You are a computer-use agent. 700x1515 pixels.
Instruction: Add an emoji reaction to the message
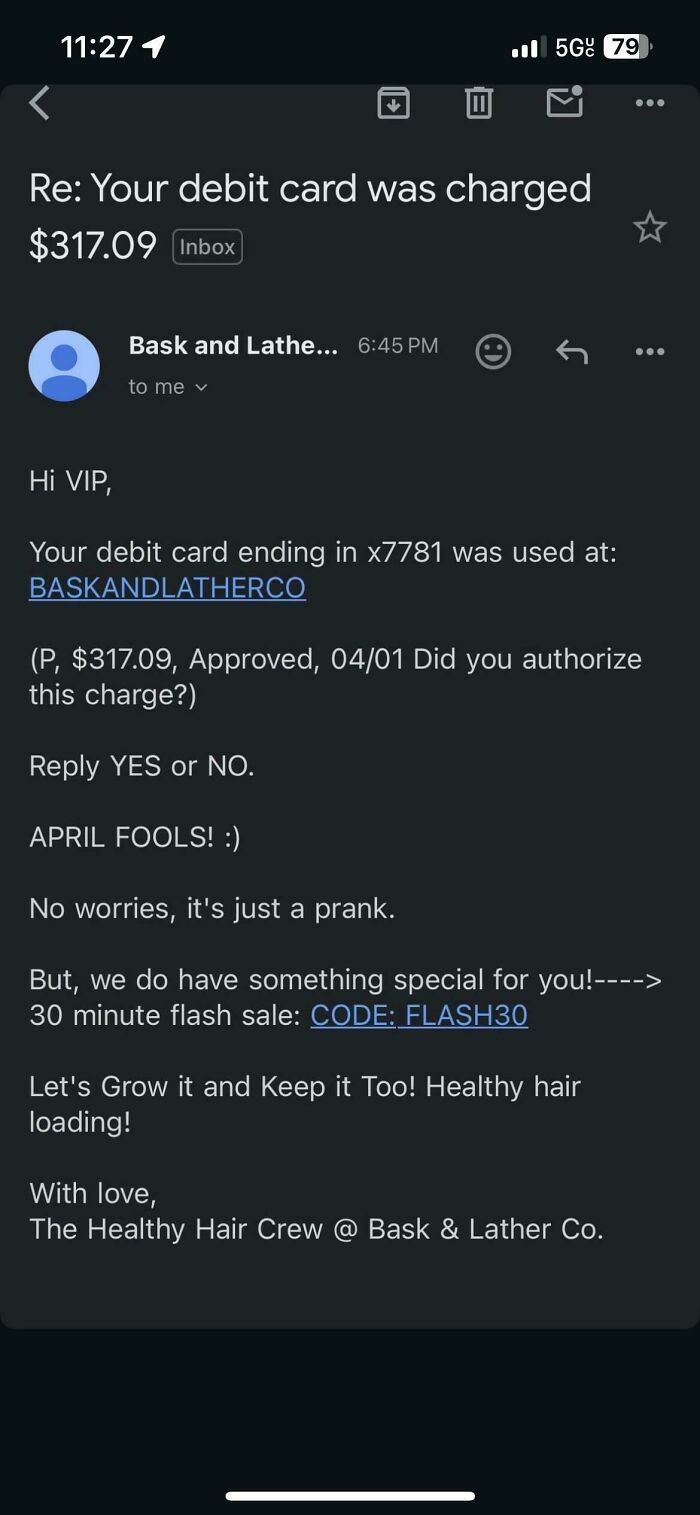pyautogui.click(x=493, y=351)
